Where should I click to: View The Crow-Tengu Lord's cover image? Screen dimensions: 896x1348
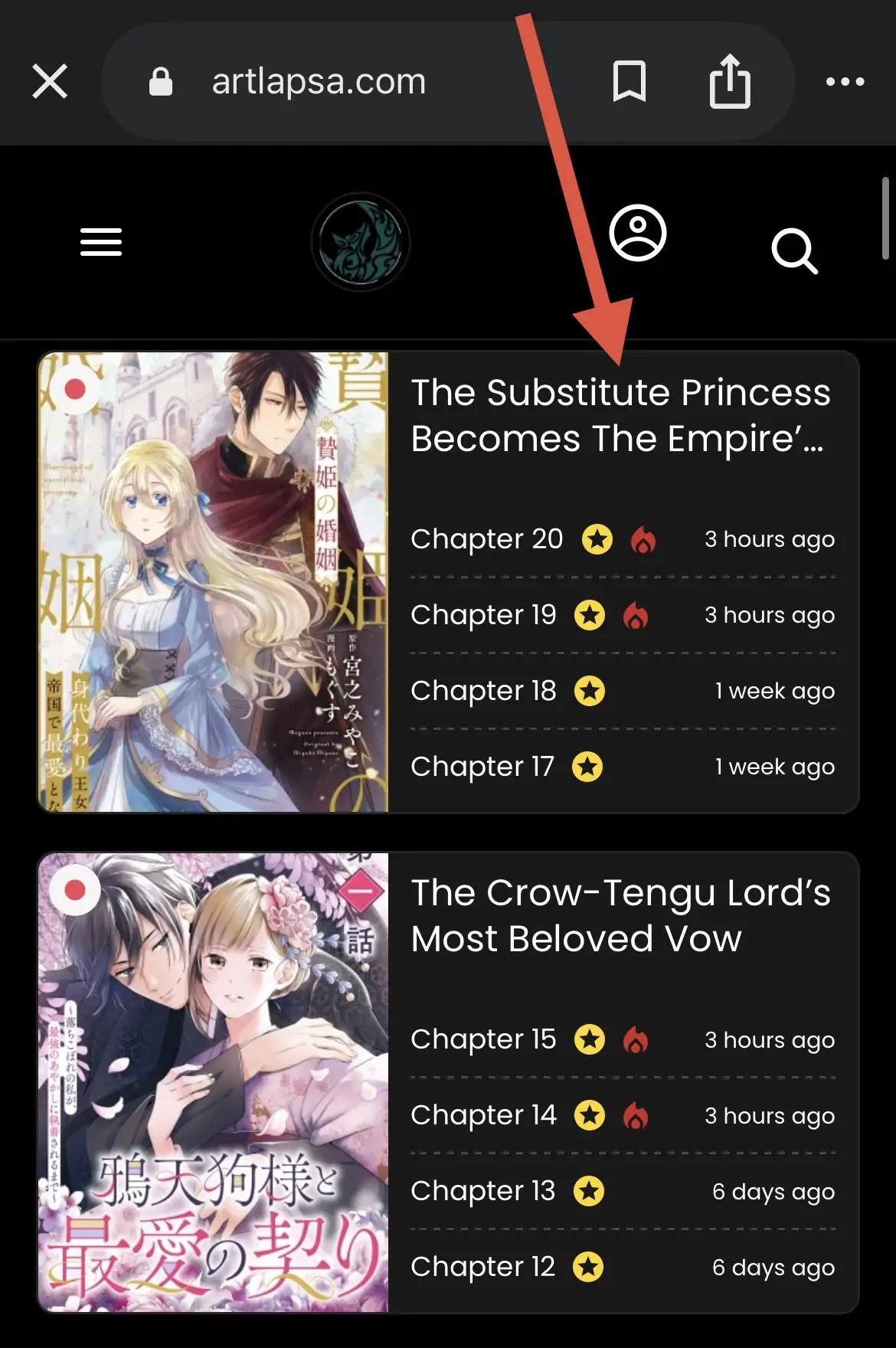[214, 1082]
